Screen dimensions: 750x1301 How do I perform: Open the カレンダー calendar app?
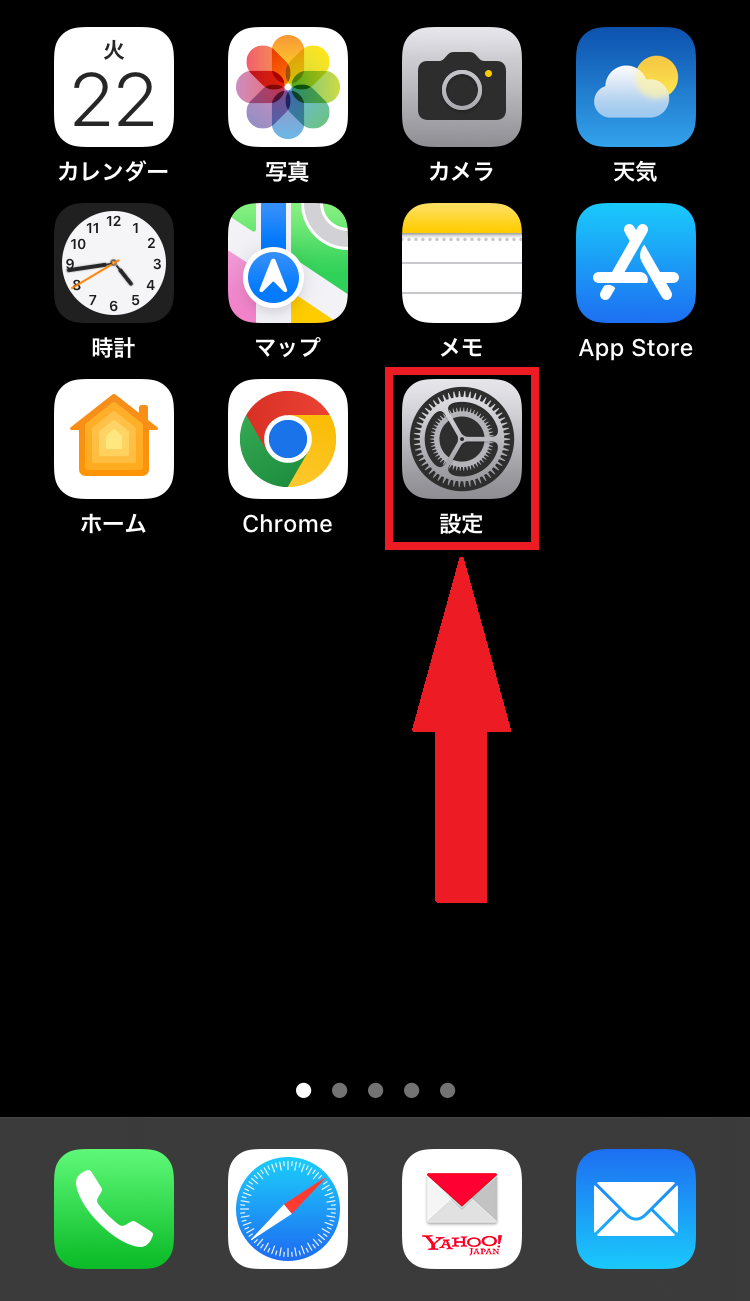[114, 87]
